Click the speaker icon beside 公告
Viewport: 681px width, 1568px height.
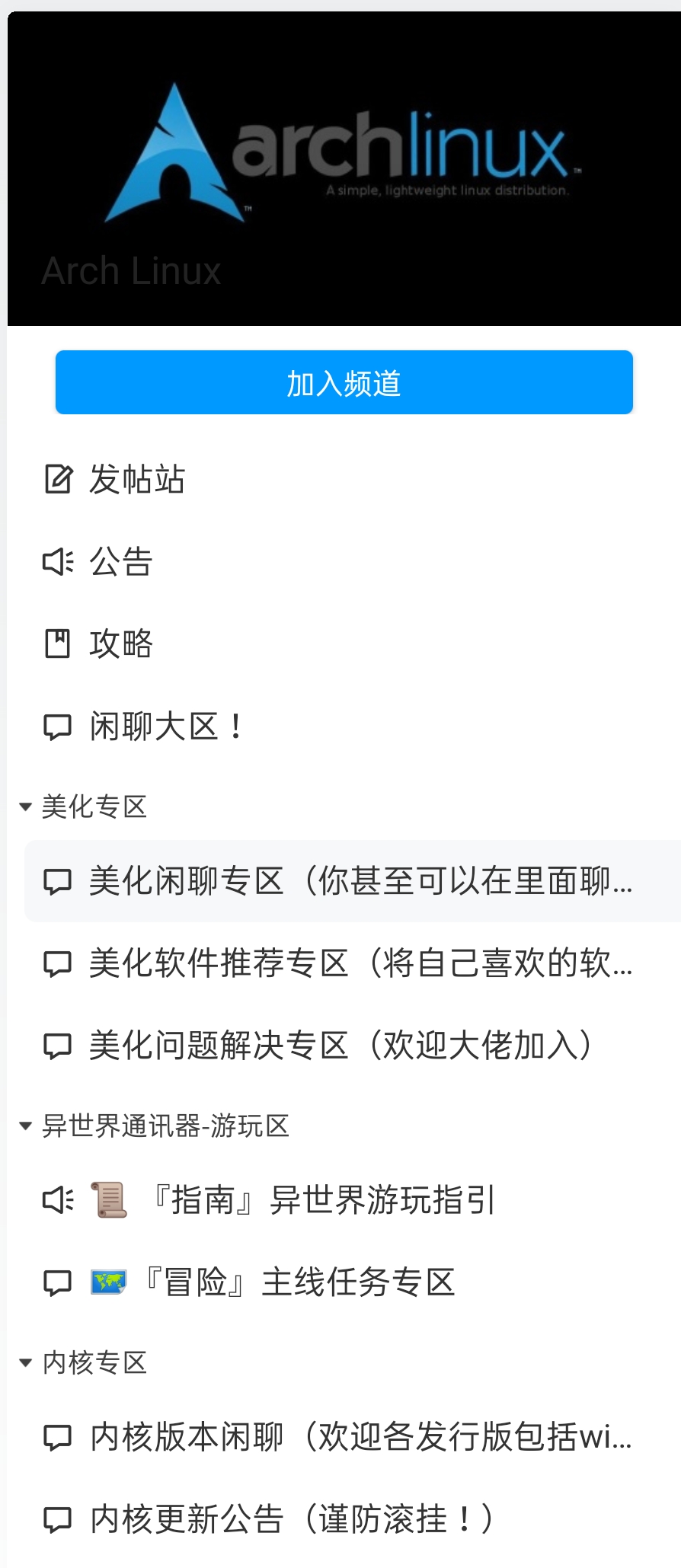[57, 563]
